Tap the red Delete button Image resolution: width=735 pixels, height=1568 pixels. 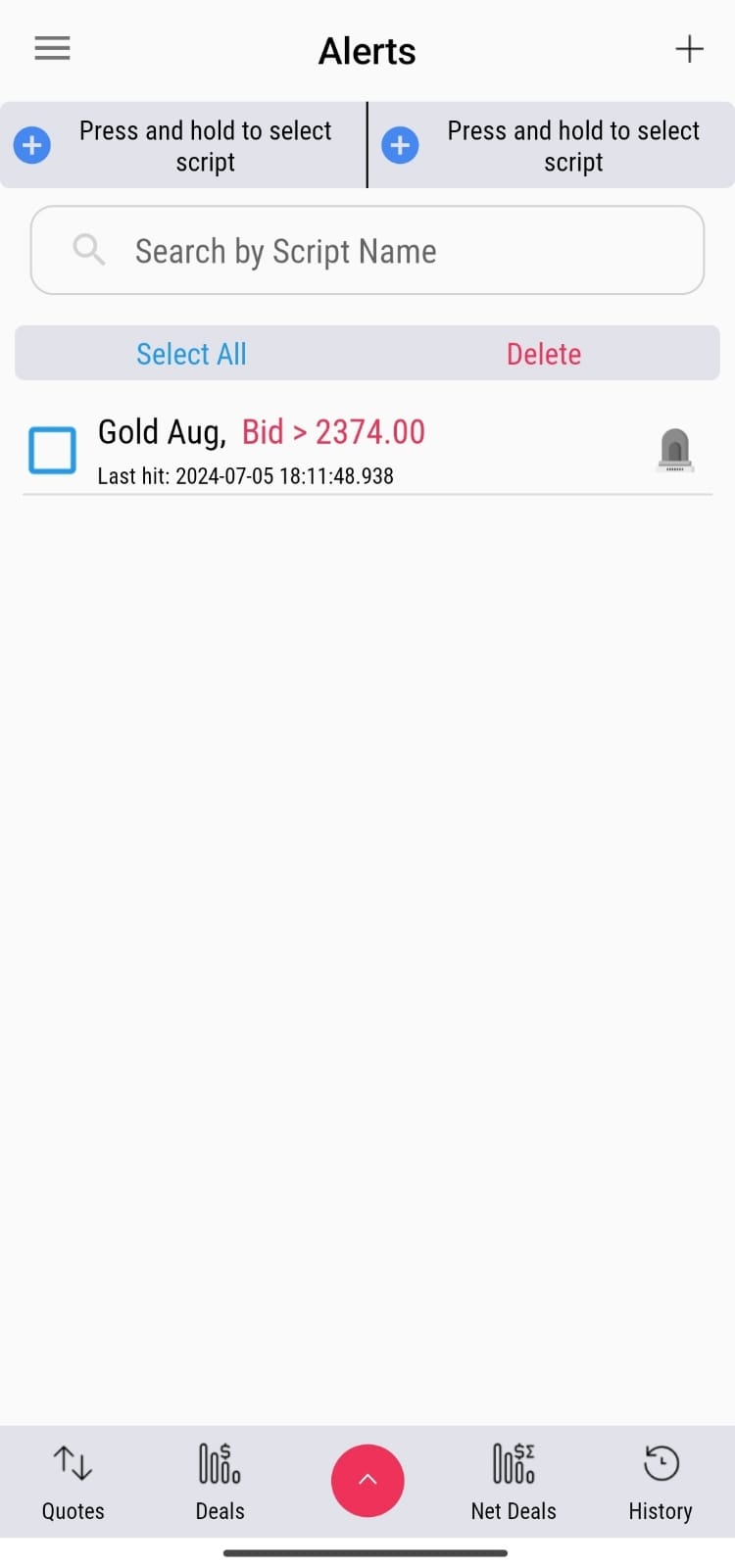point(544,354)
